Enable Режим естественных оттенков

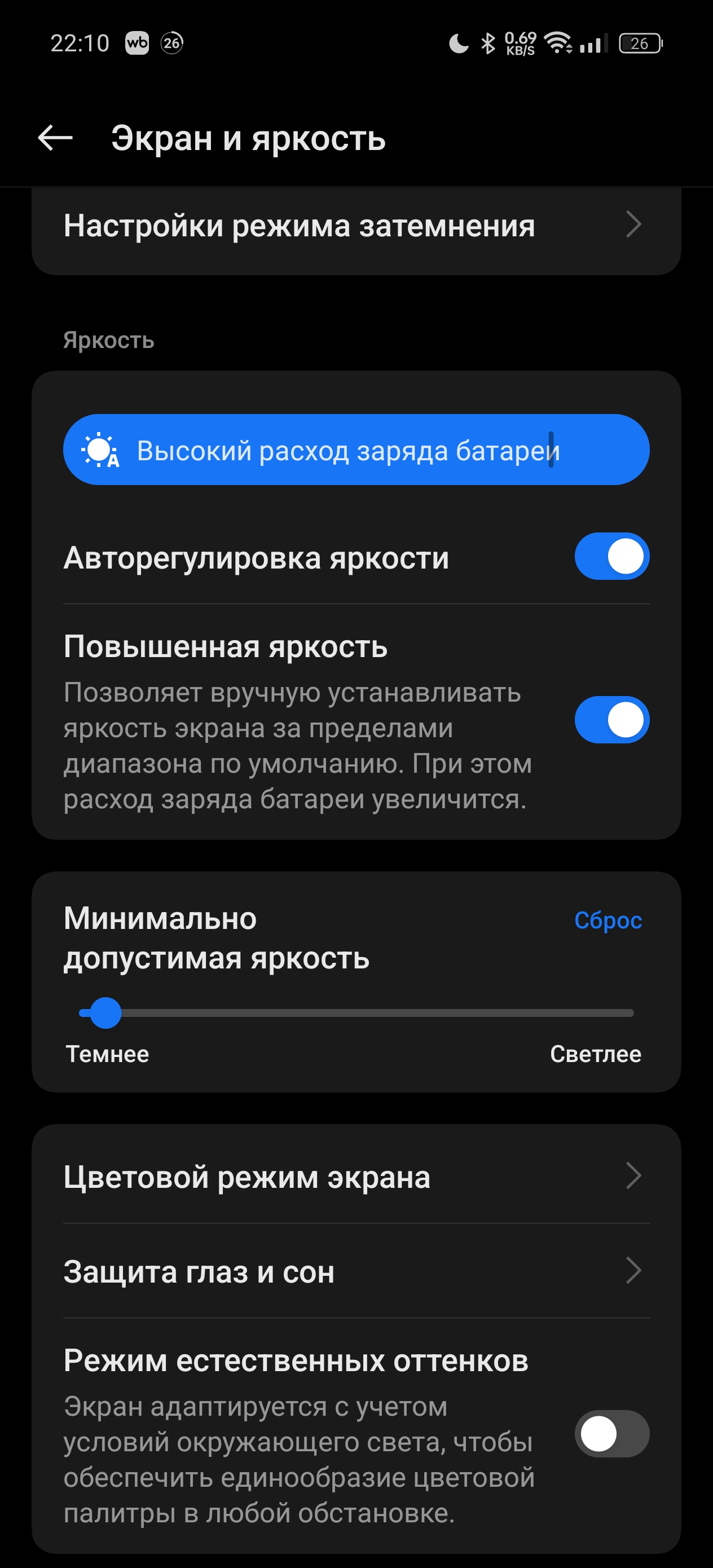(x=611, y=1433)
